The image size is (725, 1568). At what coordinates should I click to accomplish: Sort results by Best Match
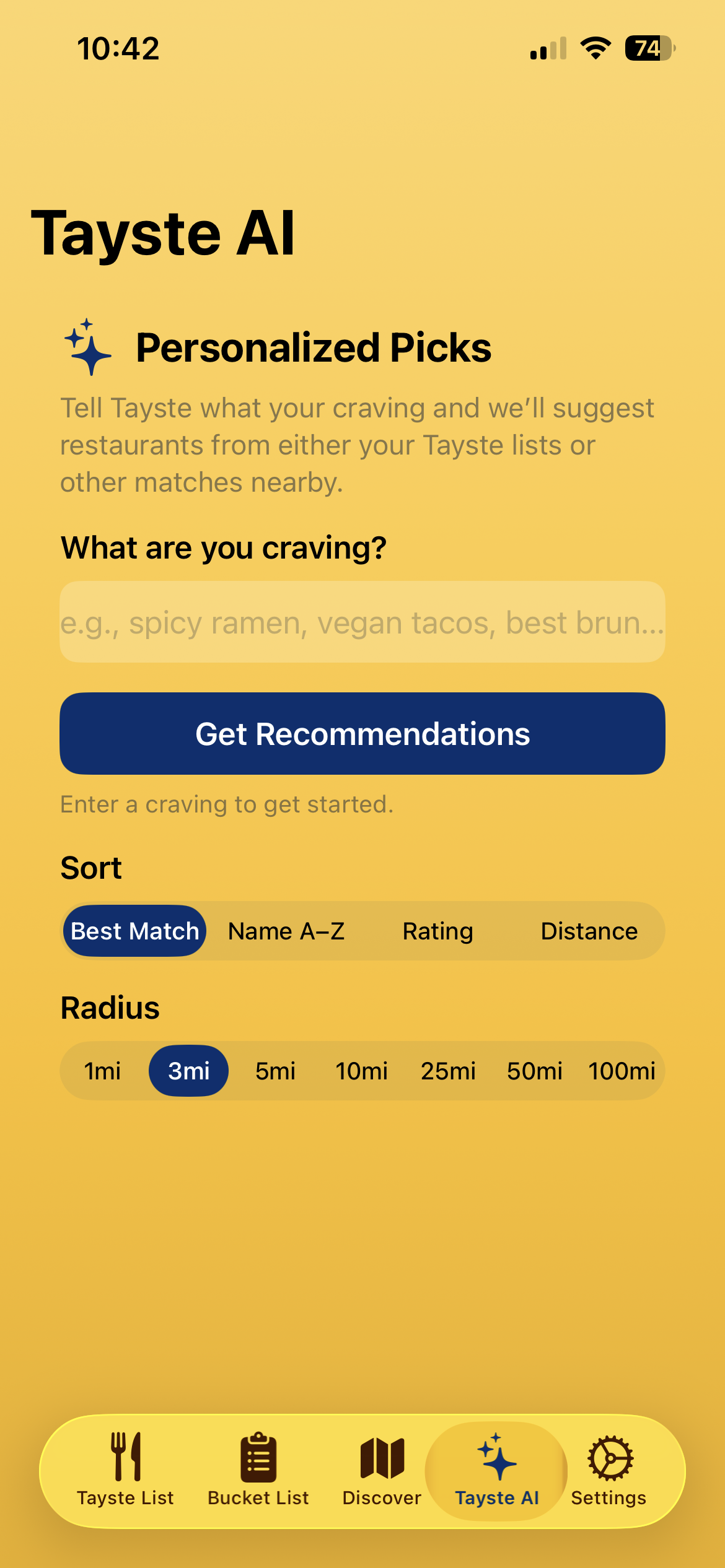click(134, 931)
